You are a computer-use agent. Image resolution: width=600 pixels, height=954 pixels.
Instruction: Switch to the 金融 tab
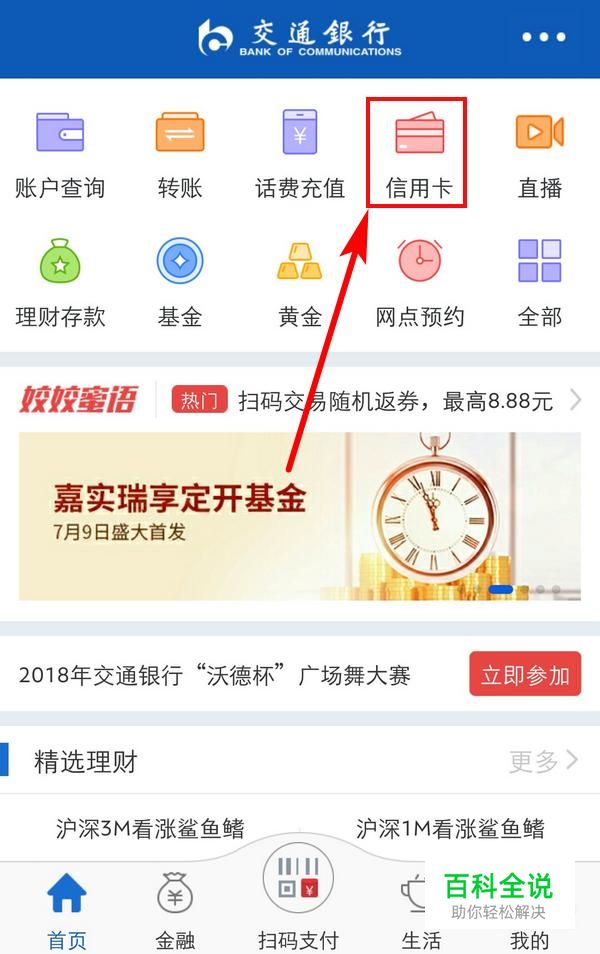point(175,910)
